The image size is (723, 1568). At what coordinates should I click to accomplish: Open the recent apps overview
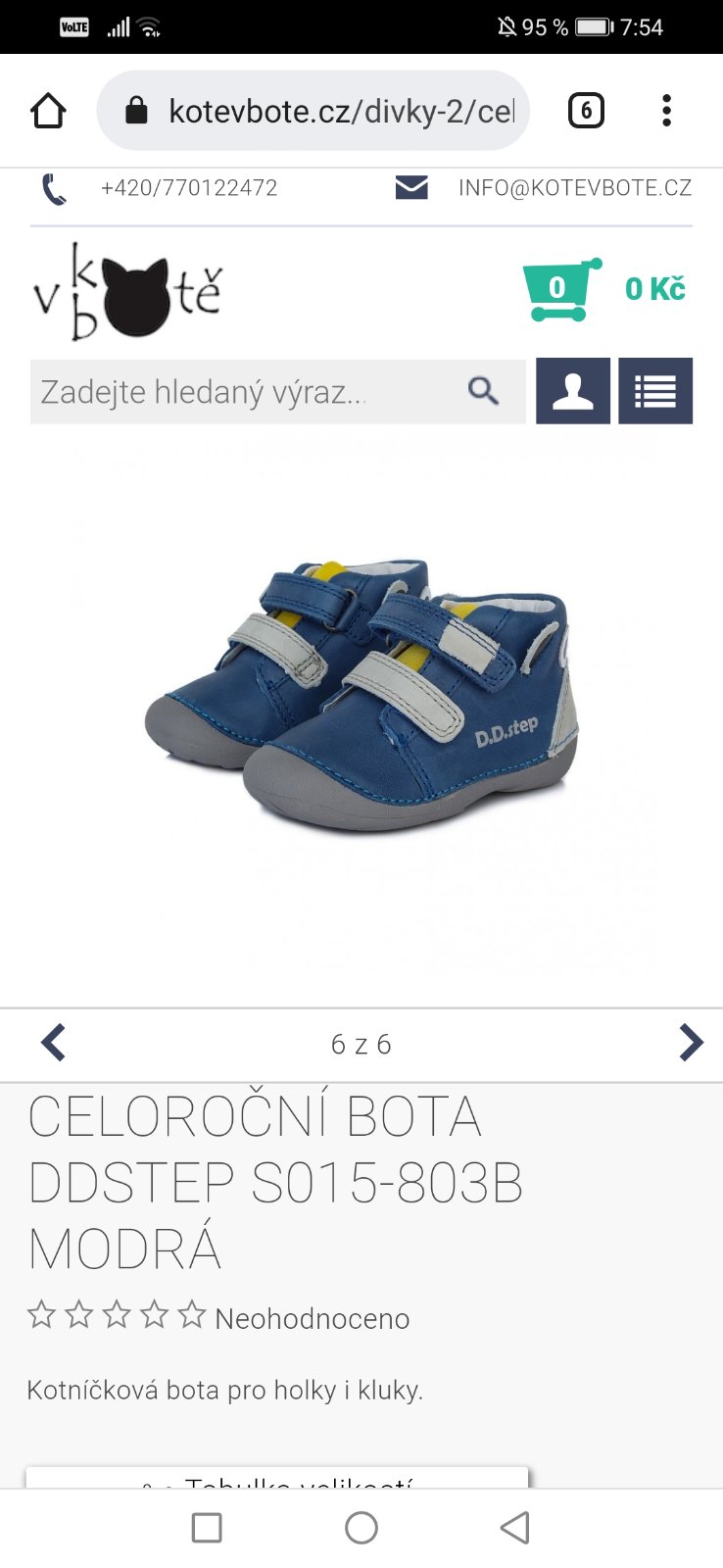click(207, 1527)
